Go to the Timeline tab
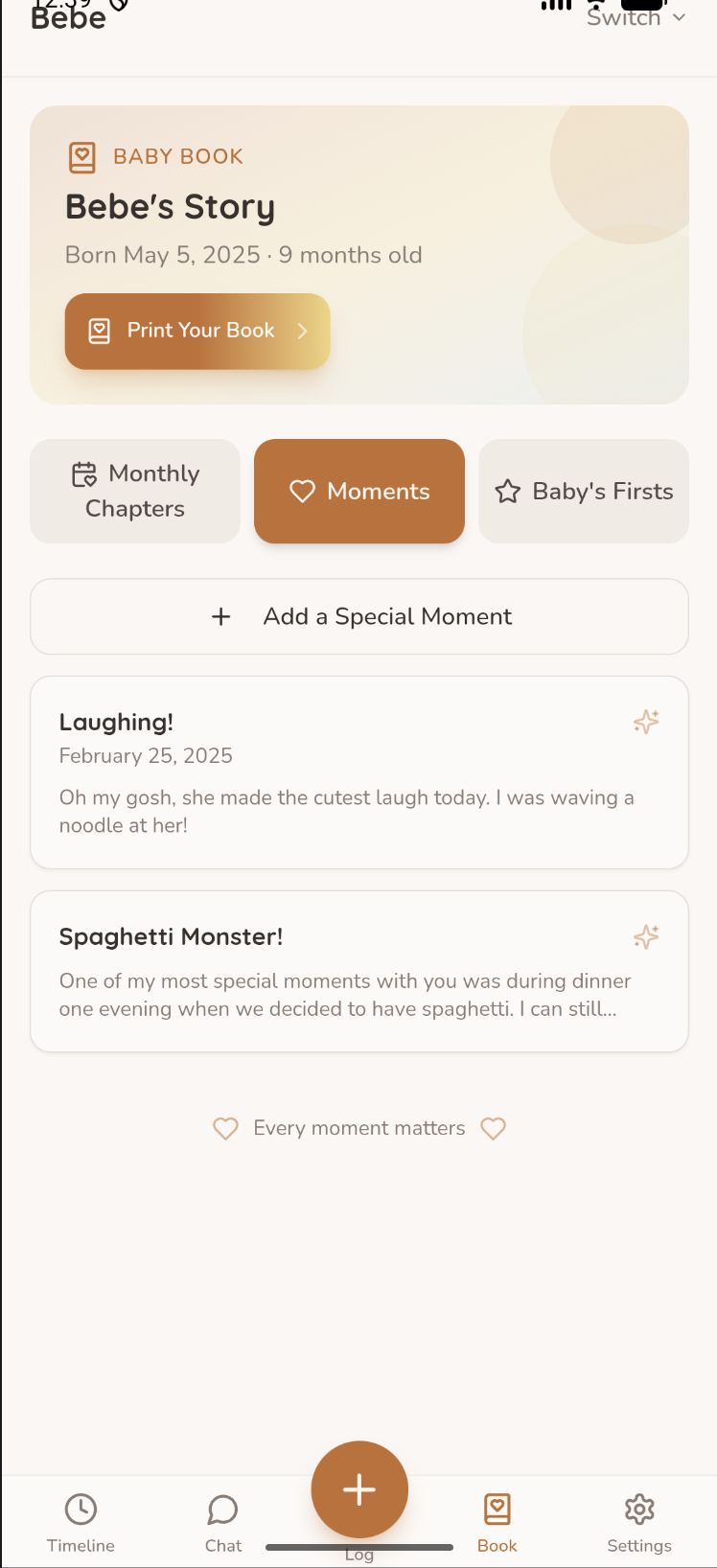The width and height of the screenshot is (717, 1568). coord(81,1521)
